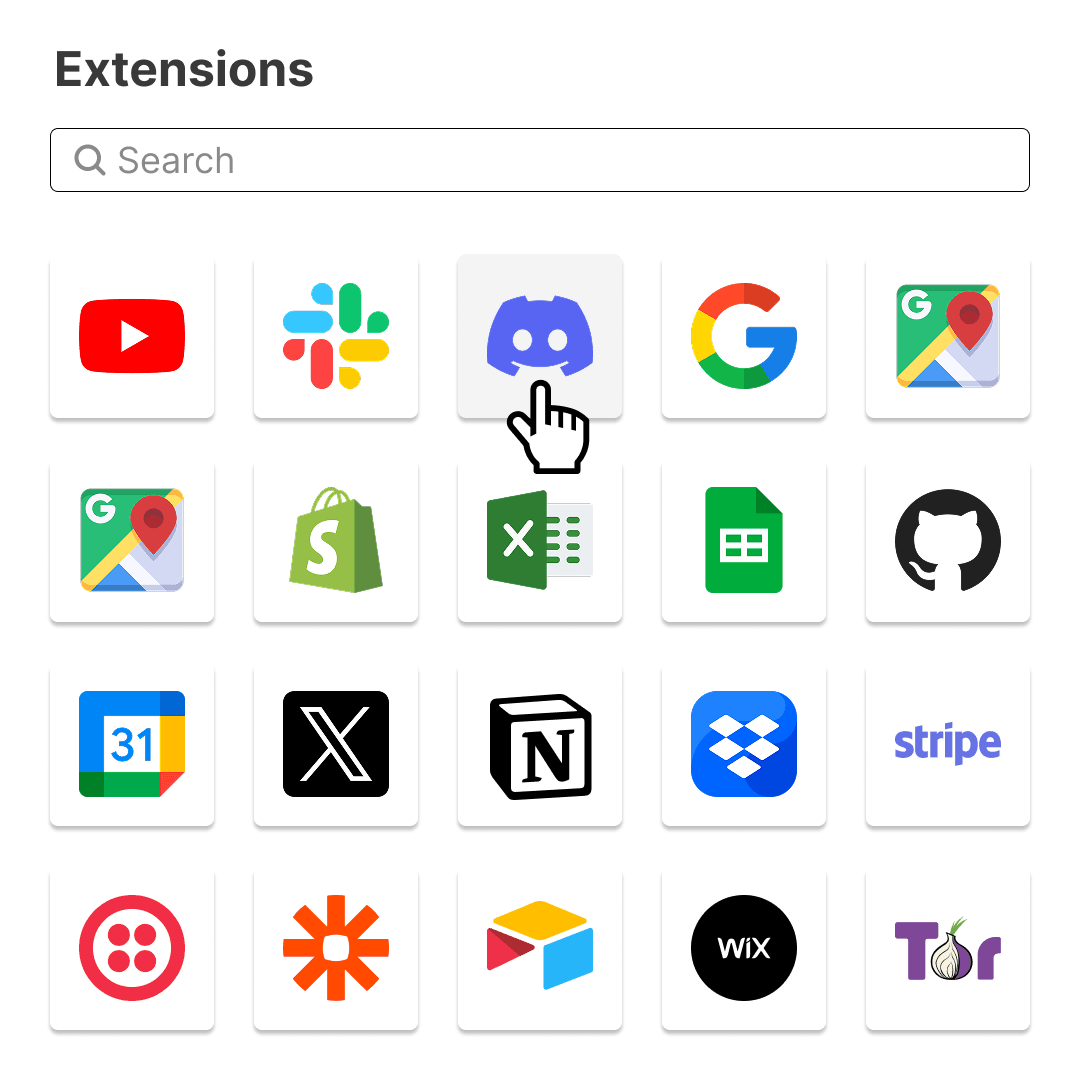
Task: Open the Zapier extension
Action: tap(336, 948)
